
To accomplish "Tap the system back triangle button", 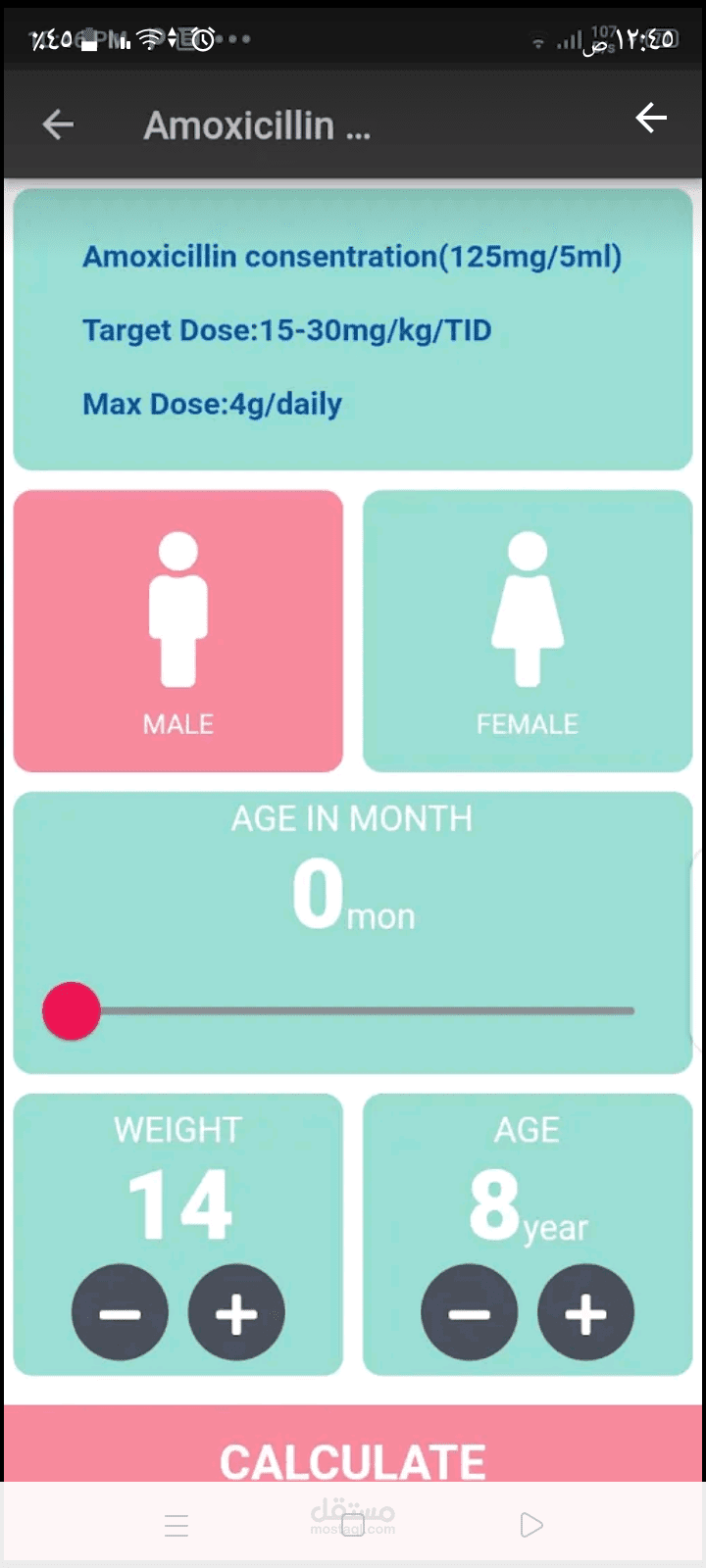I will pos(530,1525).
